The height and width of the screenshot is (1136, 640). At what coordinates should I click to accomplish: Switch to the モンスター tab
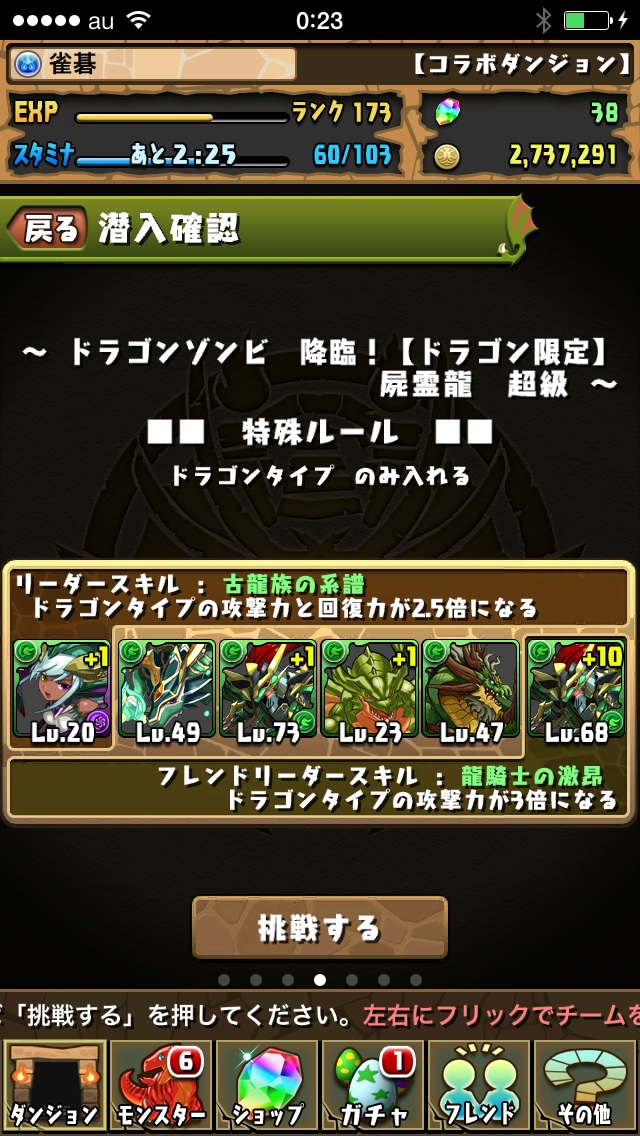tap(160, 1086)
